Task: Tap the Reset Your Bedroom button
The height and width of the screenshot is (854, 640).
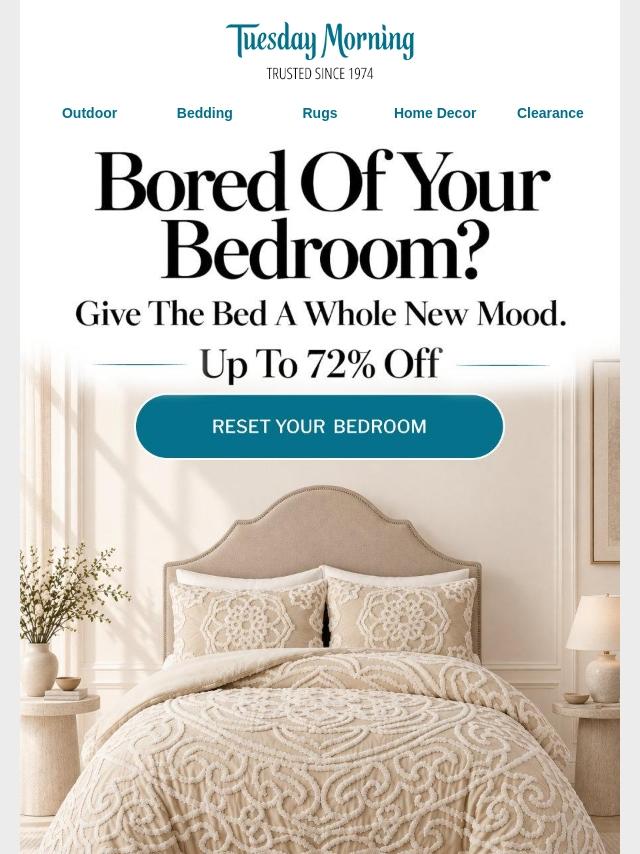Action: pos(320,426)
